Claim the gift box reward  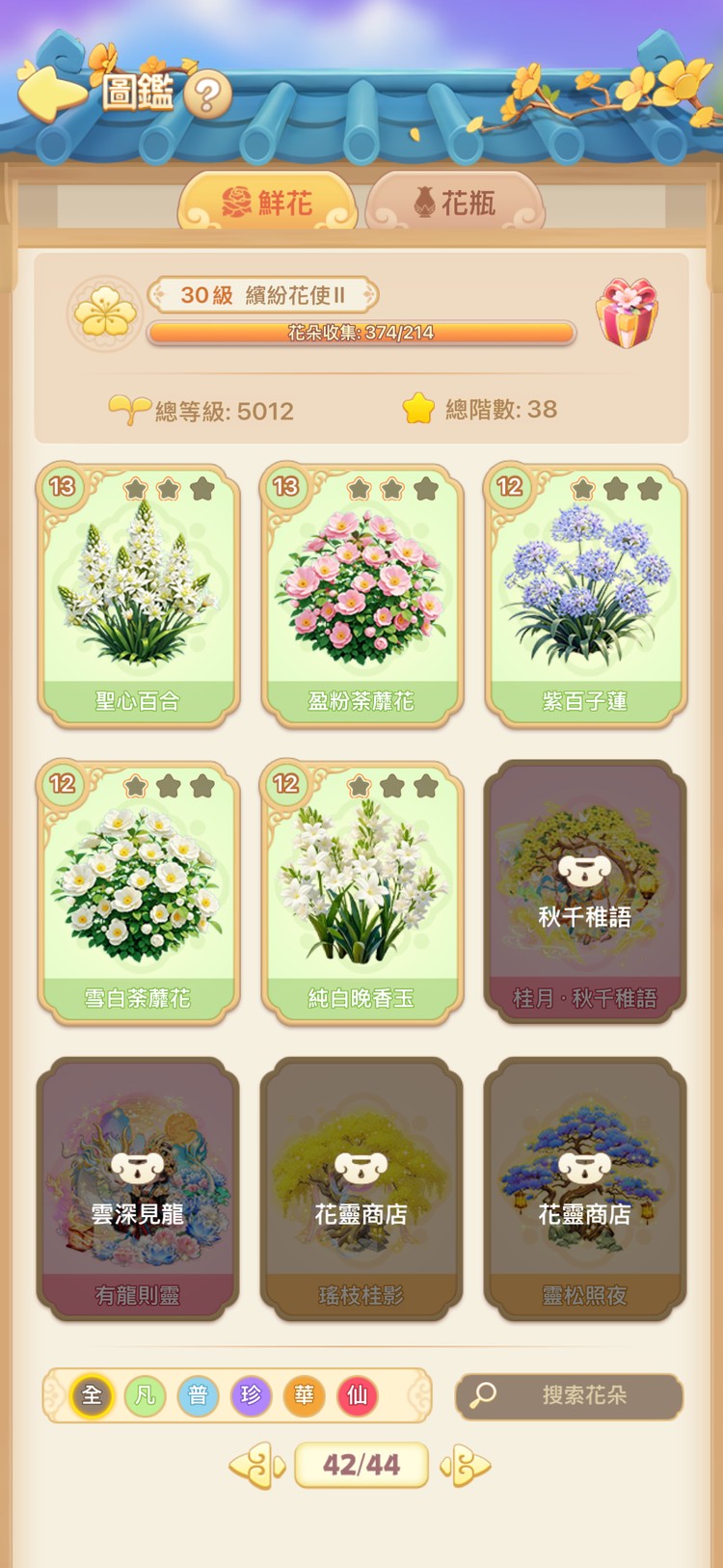click(x=627, y=313)
